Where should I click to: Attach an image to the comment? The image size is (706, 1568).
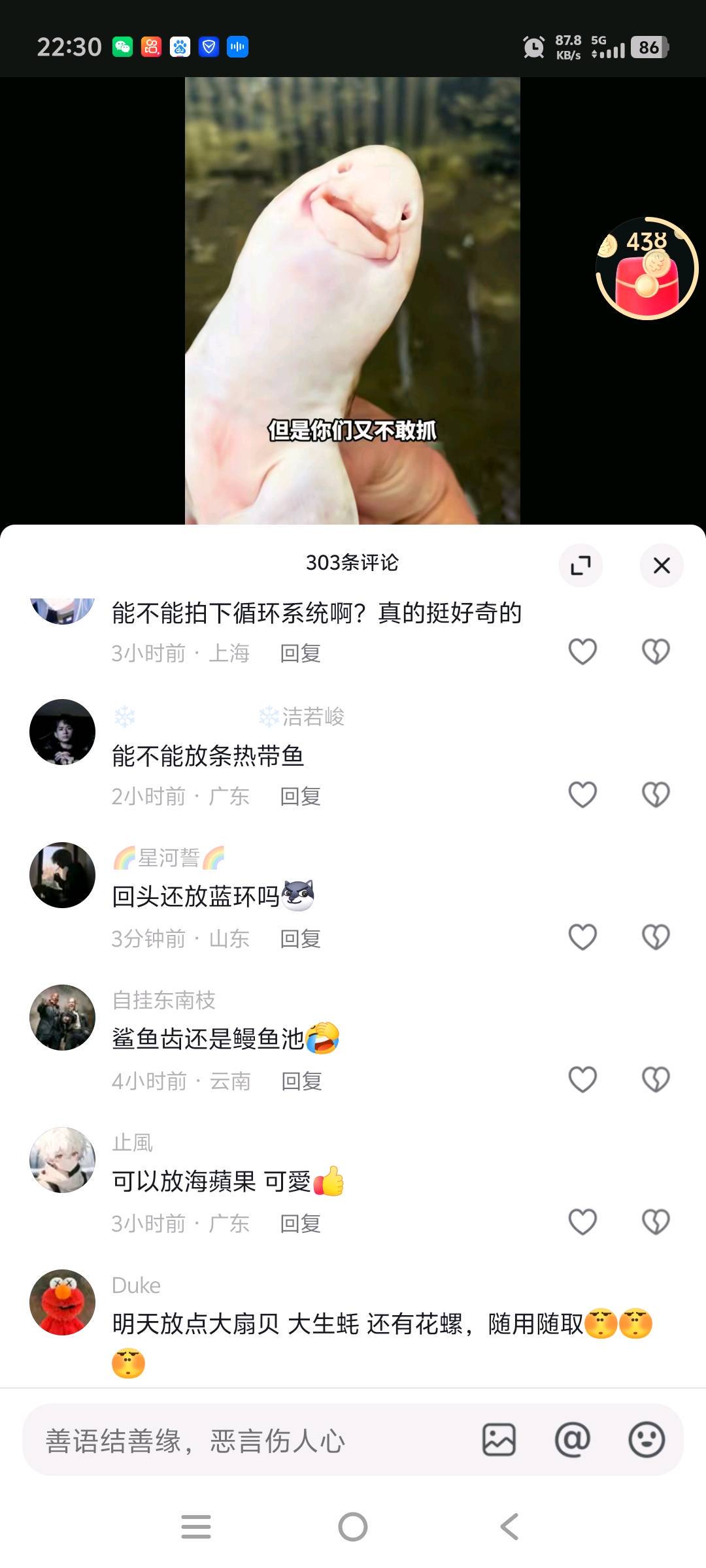499,1440
